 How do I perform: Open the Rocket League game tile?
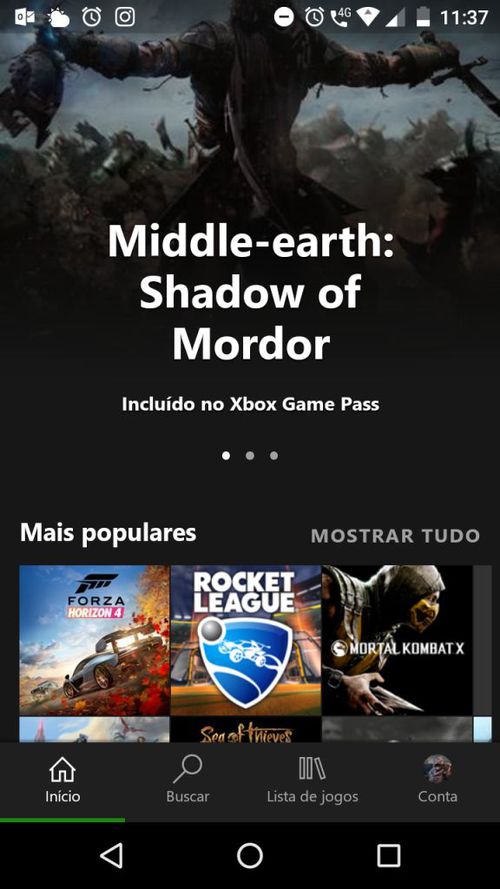click(x=245, y=640)
